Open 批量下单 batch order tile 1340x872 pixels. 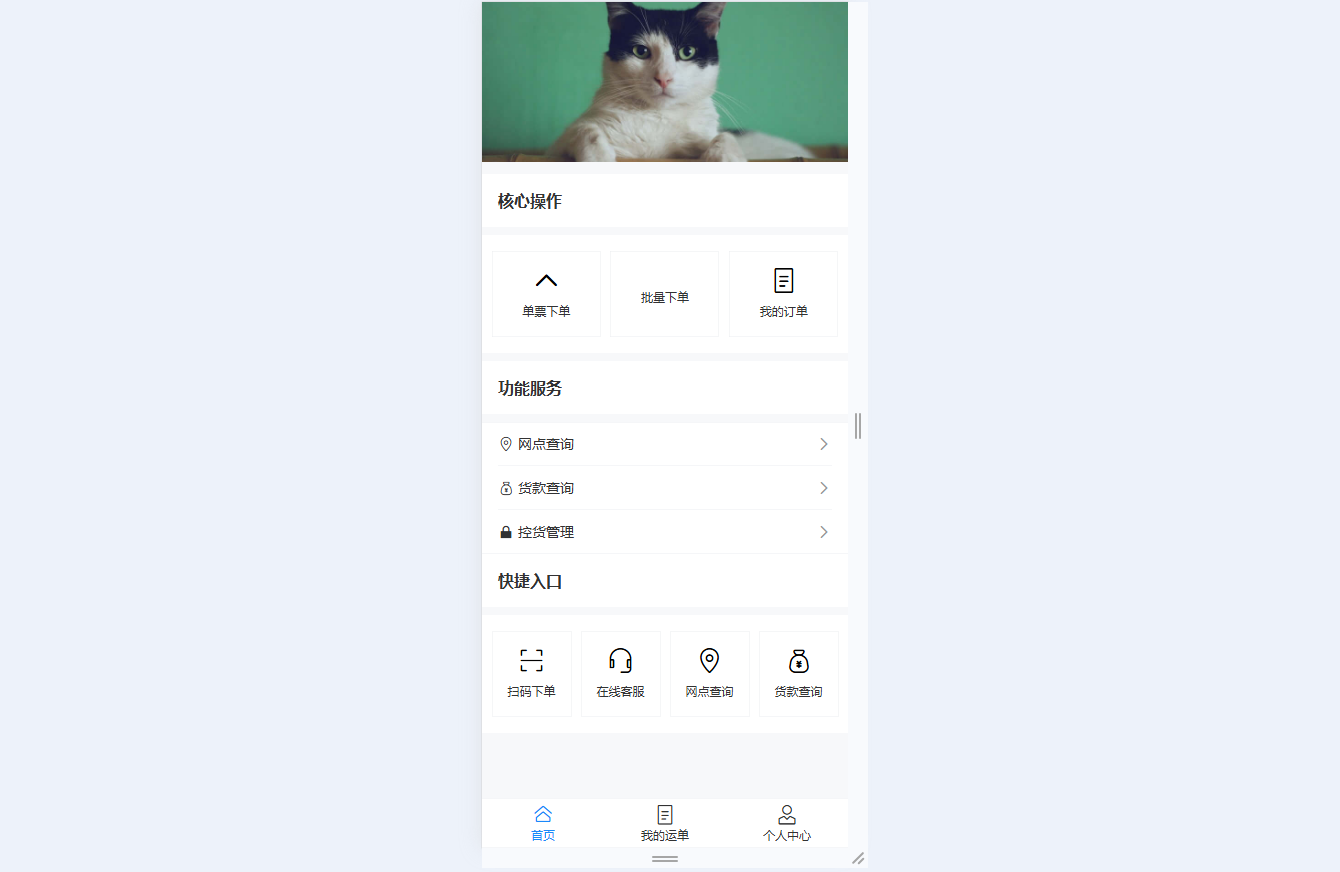pos(664,295)
